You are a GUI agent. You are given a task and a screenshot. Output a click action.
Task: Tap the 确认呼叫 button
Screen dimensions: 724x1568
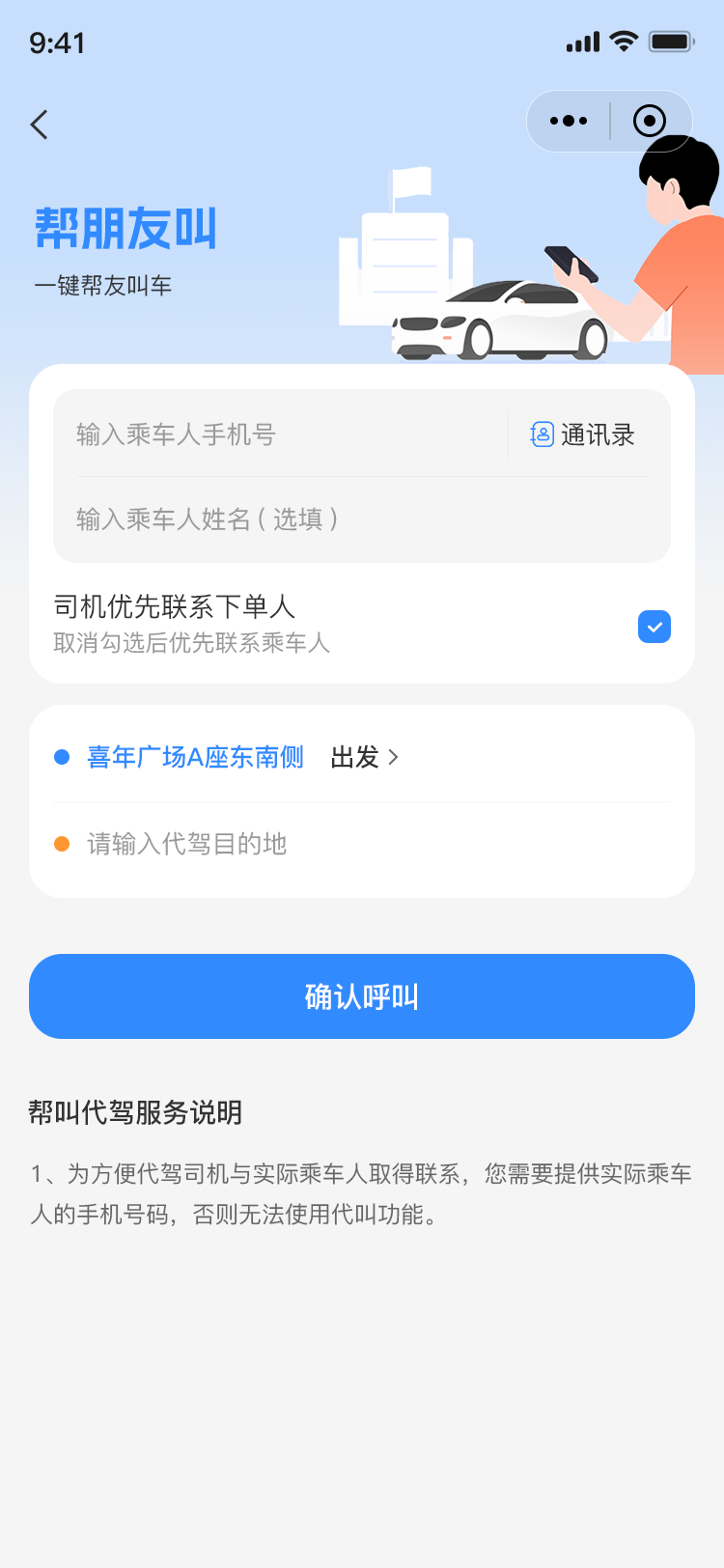(362, 996)
